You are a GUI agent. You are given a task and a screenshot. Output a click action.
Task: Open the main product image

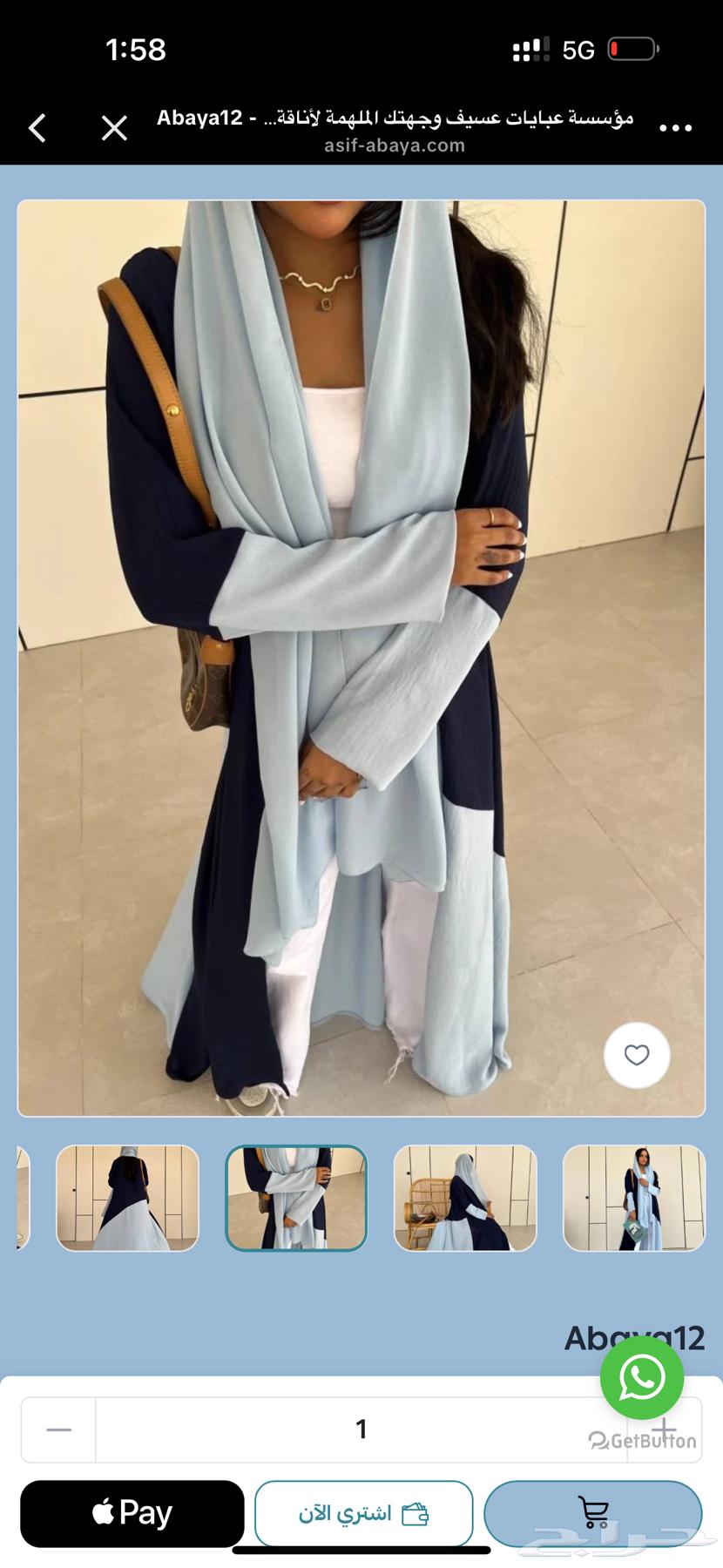tap(361, 658)
